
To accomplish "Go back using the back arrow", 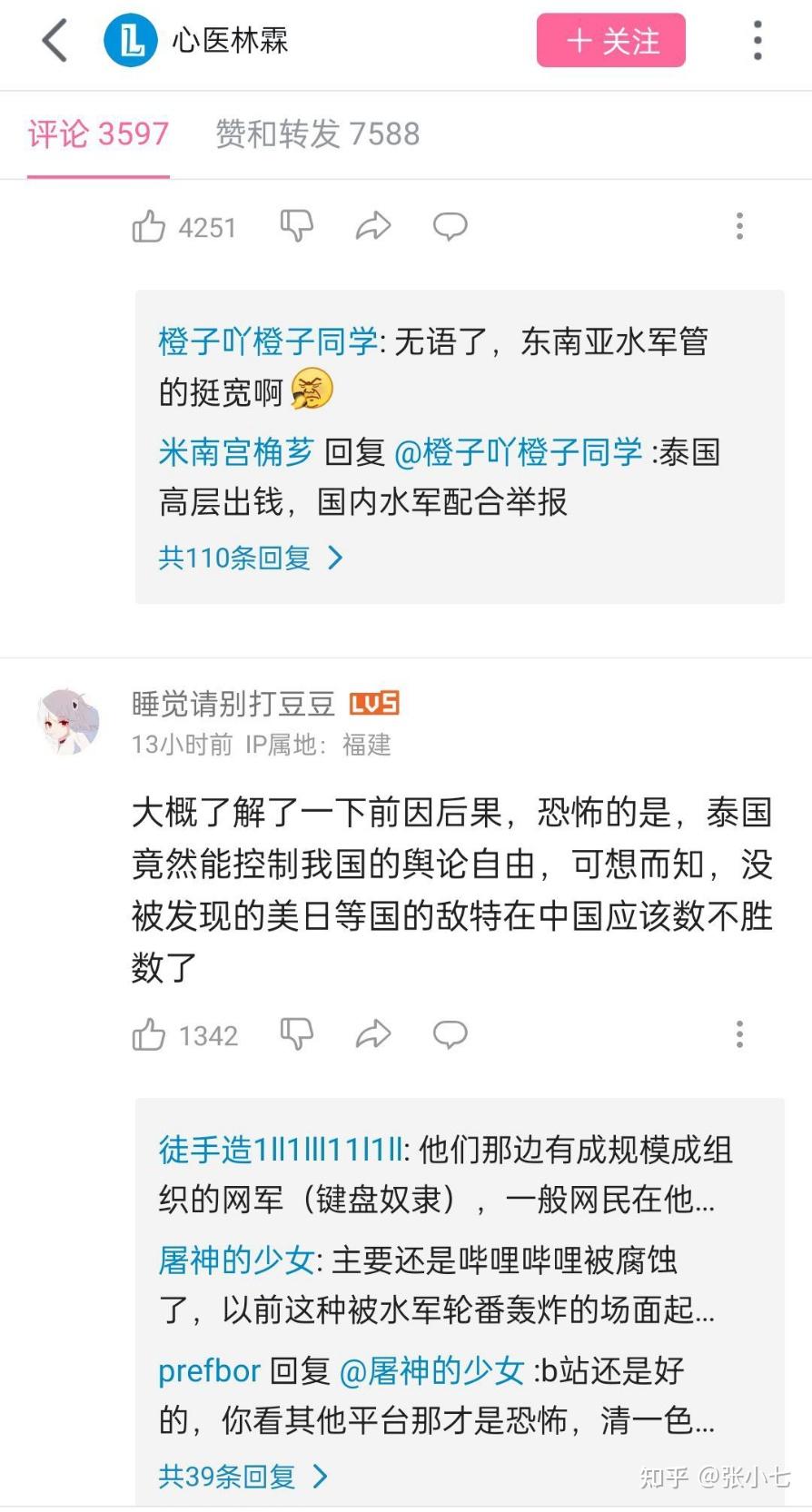I will pos(54,41).
